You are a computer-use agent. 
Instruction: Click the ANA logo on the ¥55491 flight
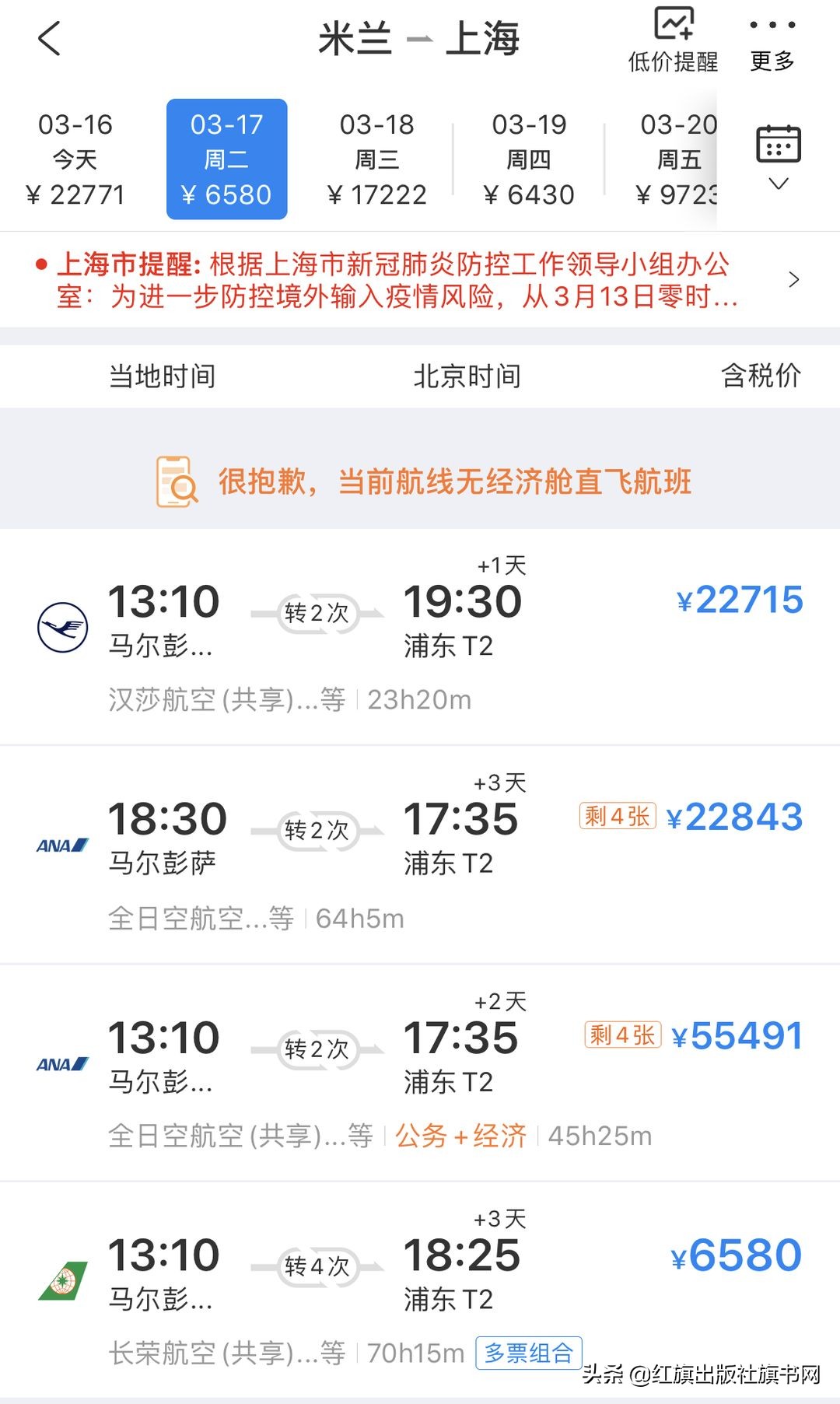[62, 1061]
